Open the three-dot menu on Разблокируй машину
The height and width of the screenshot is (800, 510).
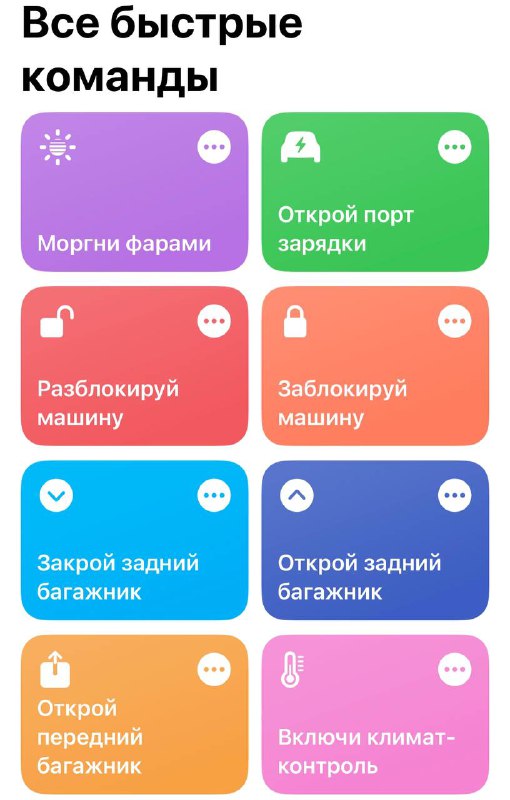(x=214, y=321)
